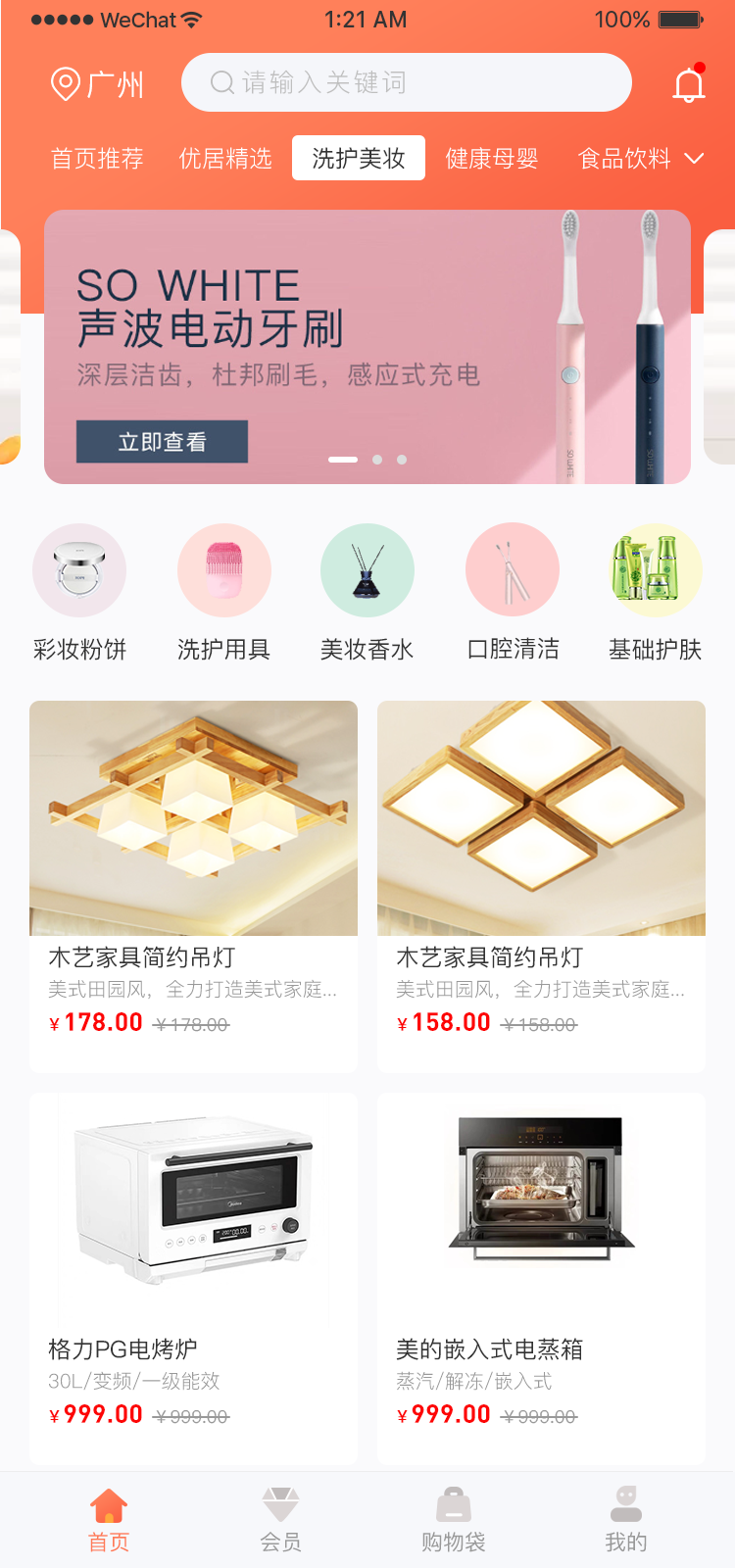735x1568 pixels.
Task: Tap 立即查看 on the toothbrush banner
Action: point(162,442)
